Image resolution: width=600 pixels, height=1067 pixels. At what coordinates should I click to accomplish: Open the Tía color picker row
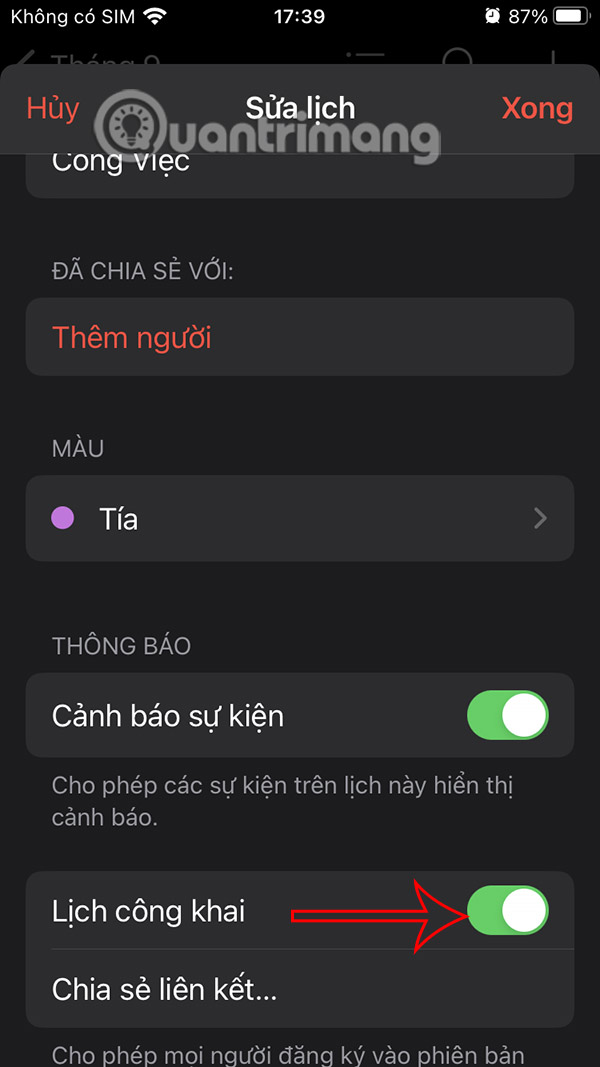[300, 518]
